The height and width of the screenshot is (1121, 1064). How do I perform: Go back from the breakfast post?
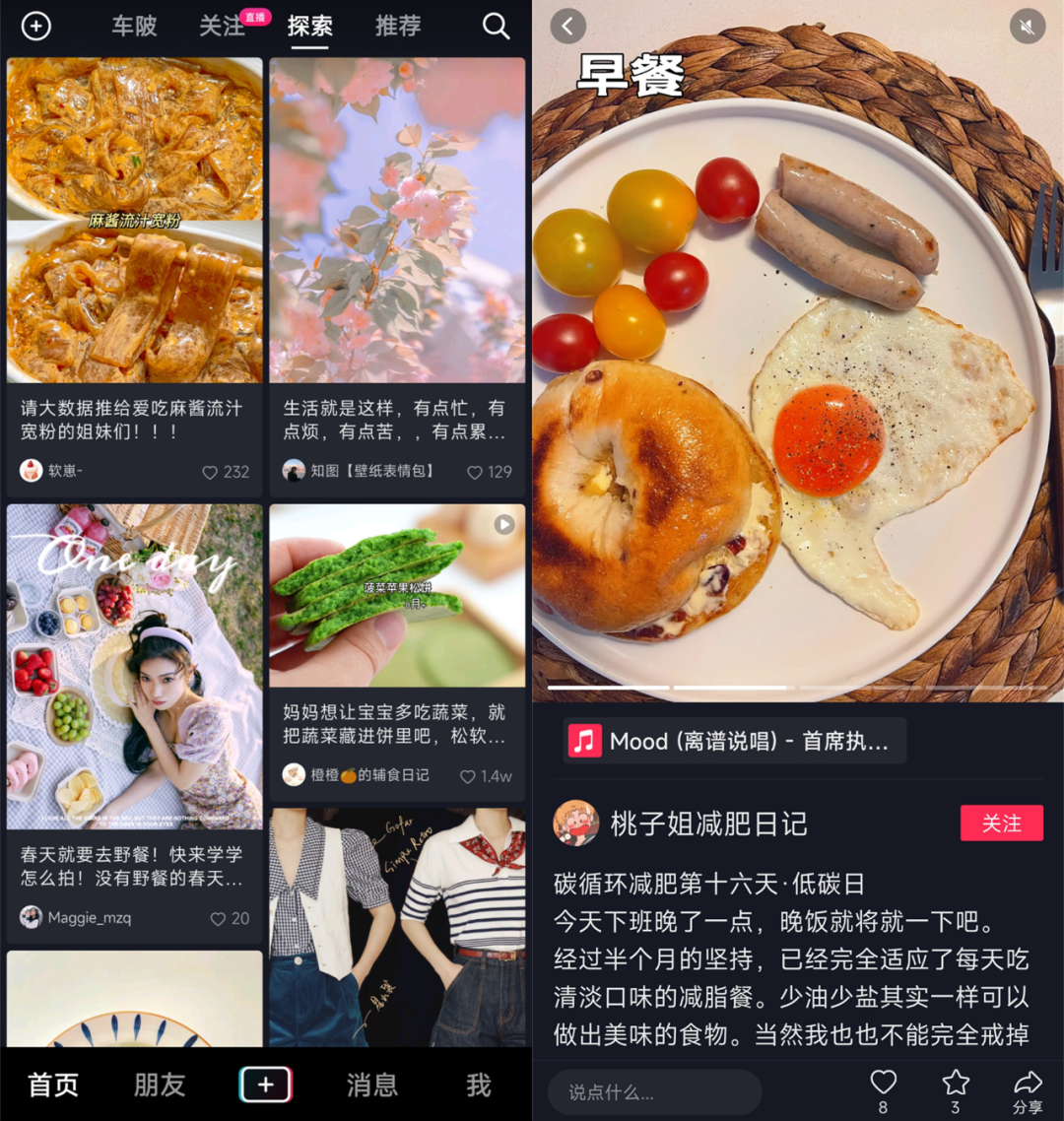[568, 27]
